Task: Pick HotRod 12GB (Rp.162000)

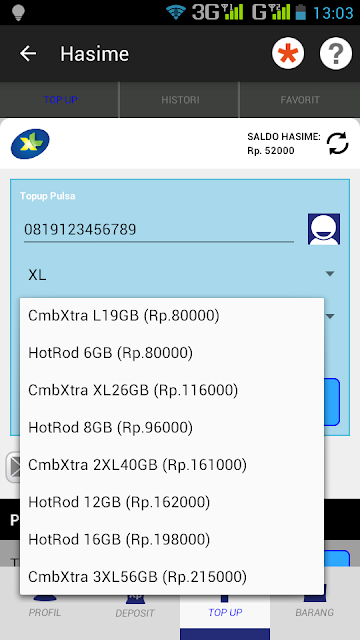Action: (172, 502)
